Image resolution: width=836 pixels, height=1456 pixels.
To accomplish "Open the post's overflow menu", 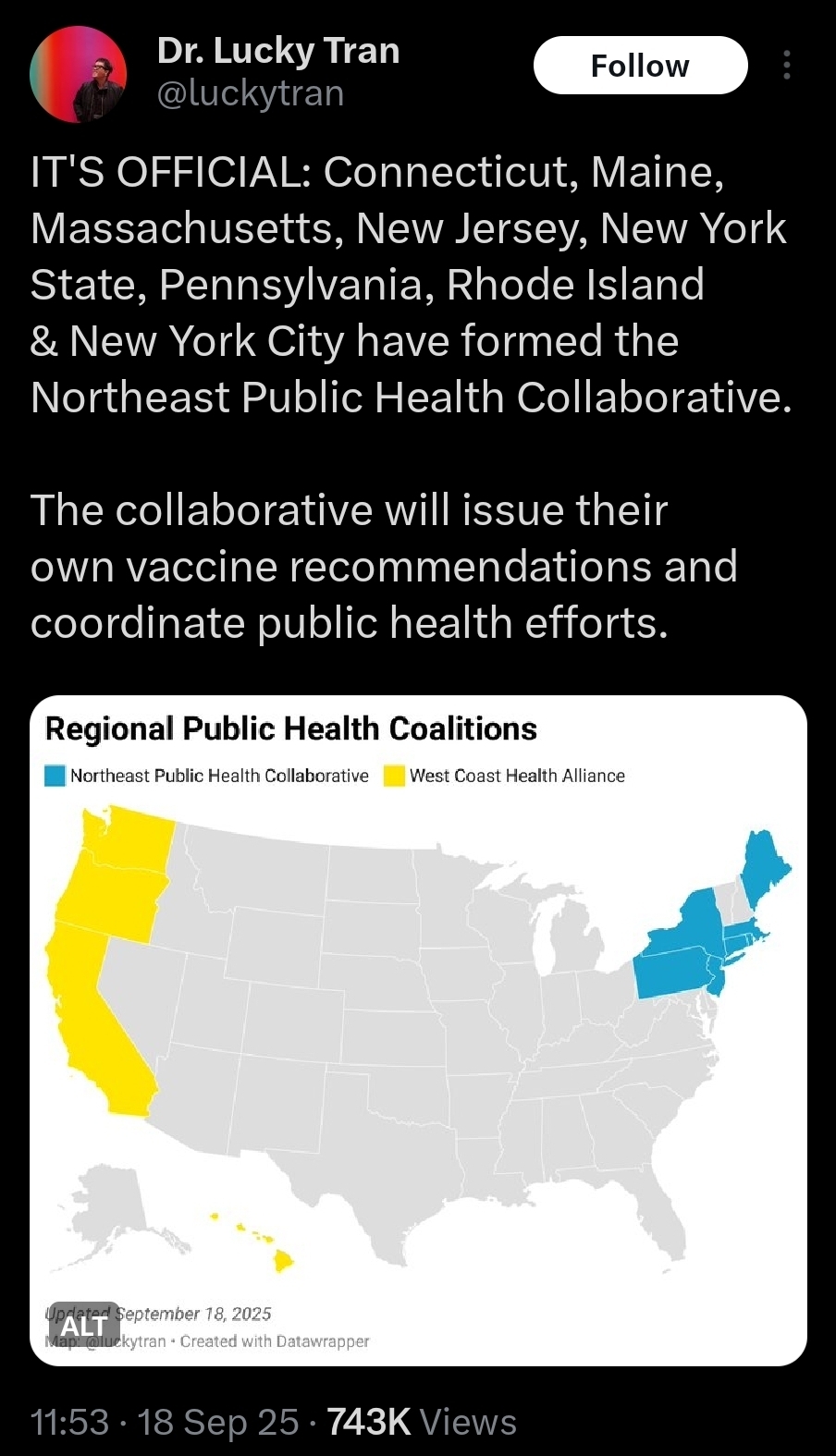I will (x=786, y=66).
